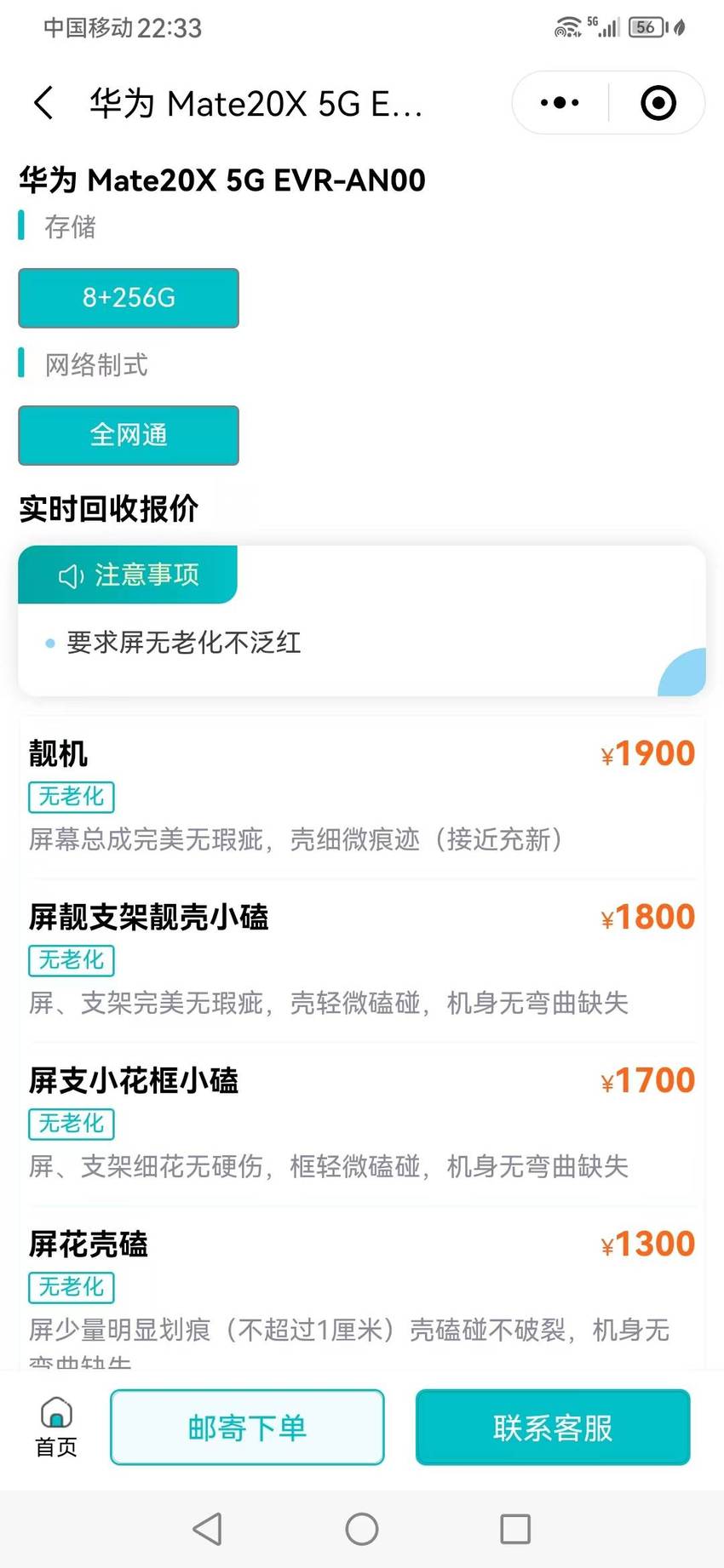The image size is (724, 1568).
Task: Select the 8+256G storage option
Action: tap(129, 298)
